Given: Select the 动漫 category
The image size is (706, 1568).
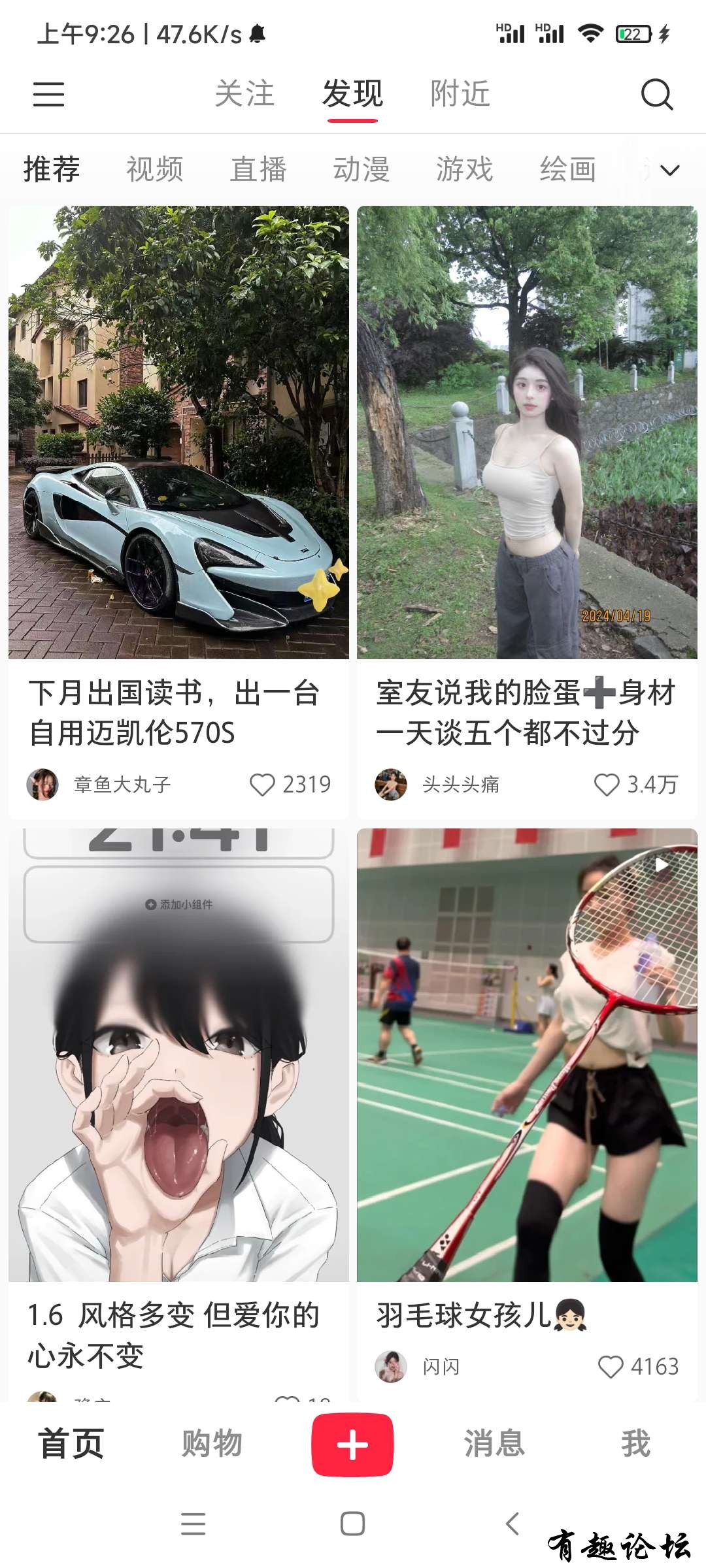Looking at the screenshot, I should click(361, 169).
